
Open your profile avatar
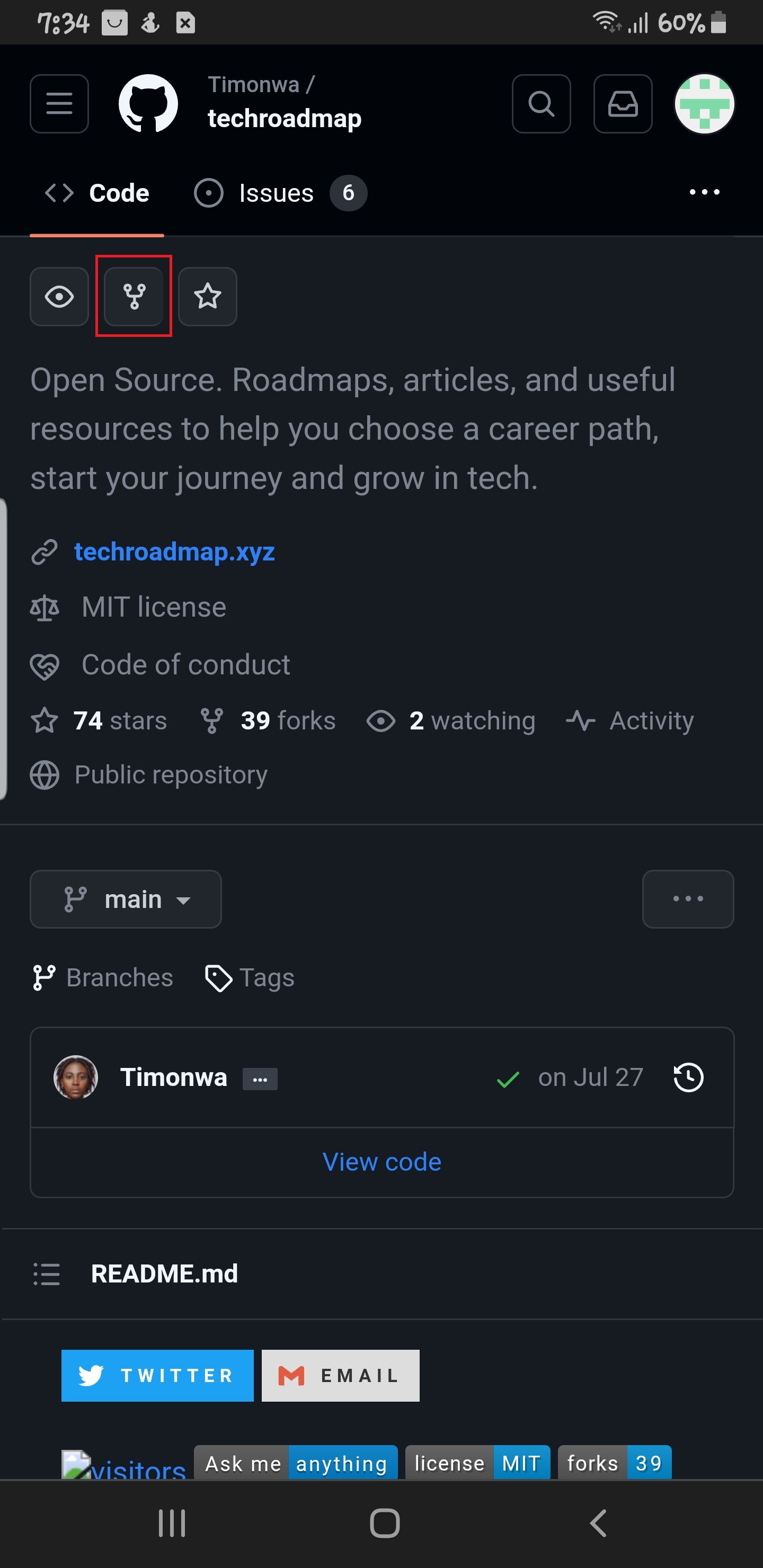[704, 103]
